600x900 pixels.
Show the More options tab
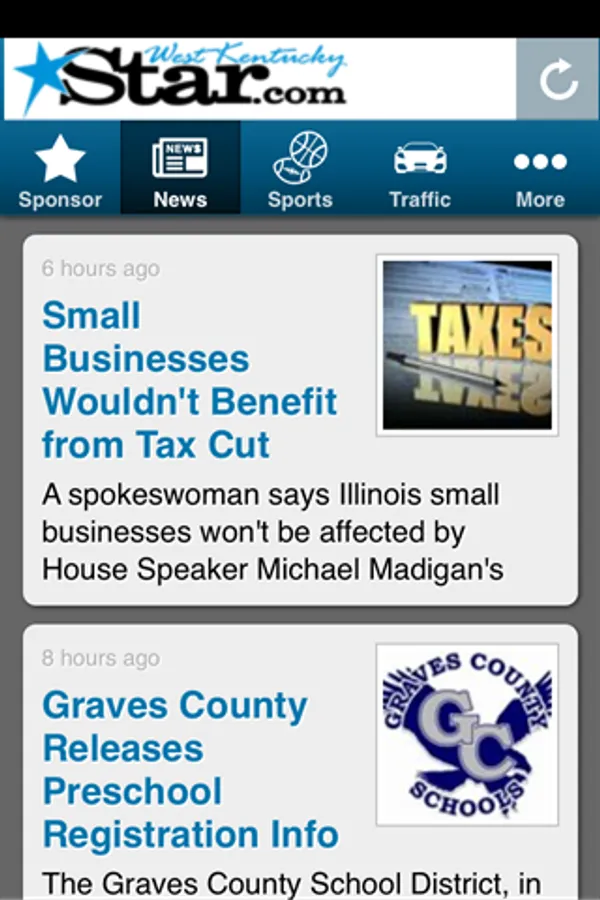pyautogui.click(x=540, y=170)
